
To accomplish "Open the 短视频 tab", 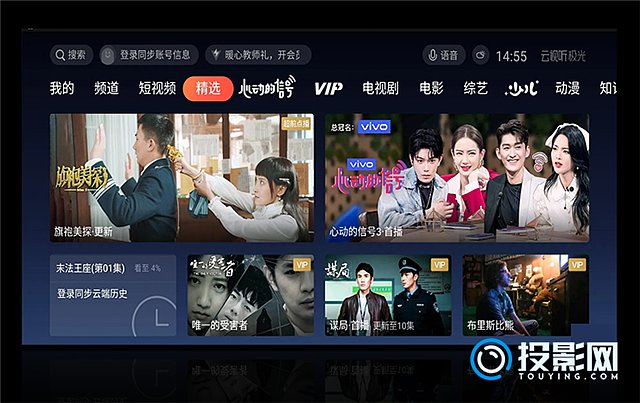I will [157, 88].
